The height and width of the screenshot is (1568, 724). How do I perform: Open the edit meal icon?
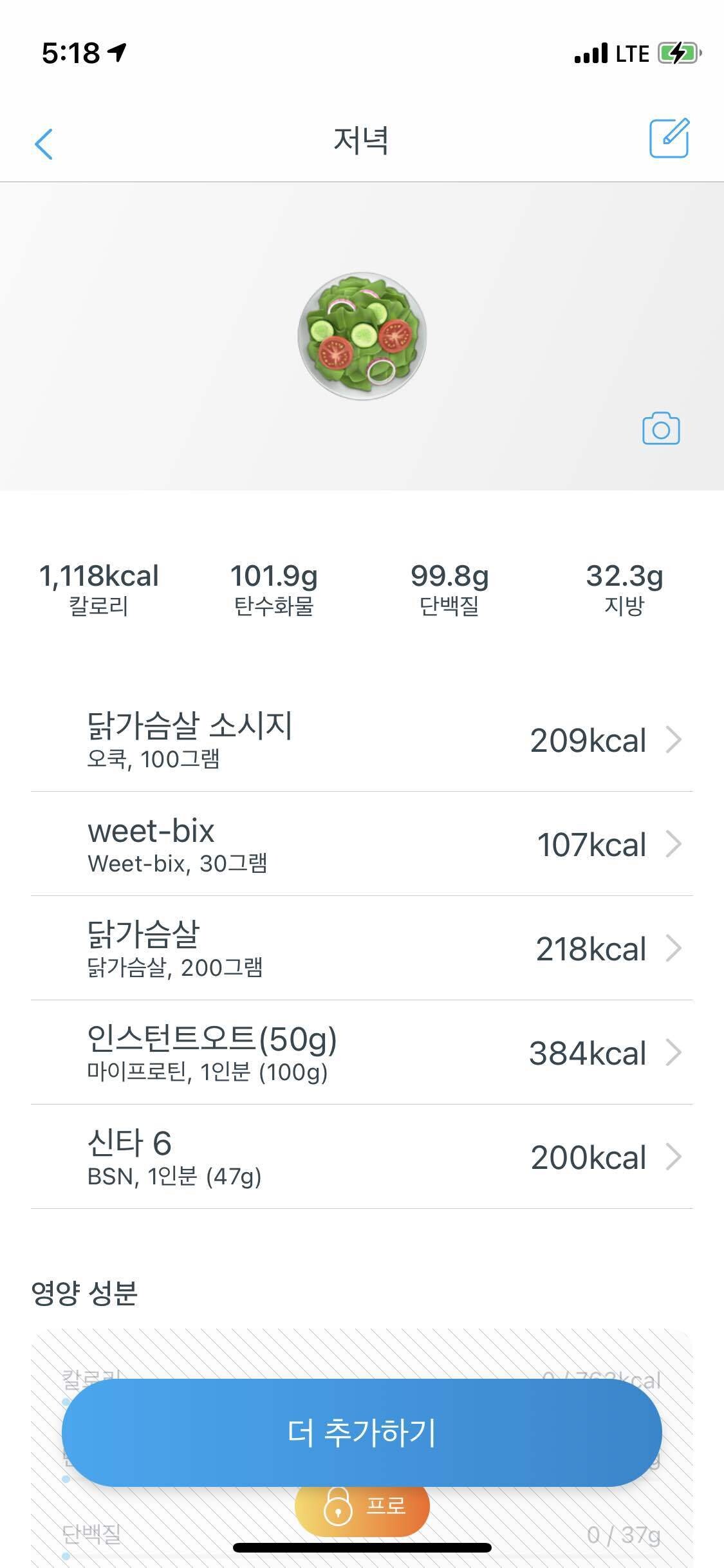(x=670, y=138)
